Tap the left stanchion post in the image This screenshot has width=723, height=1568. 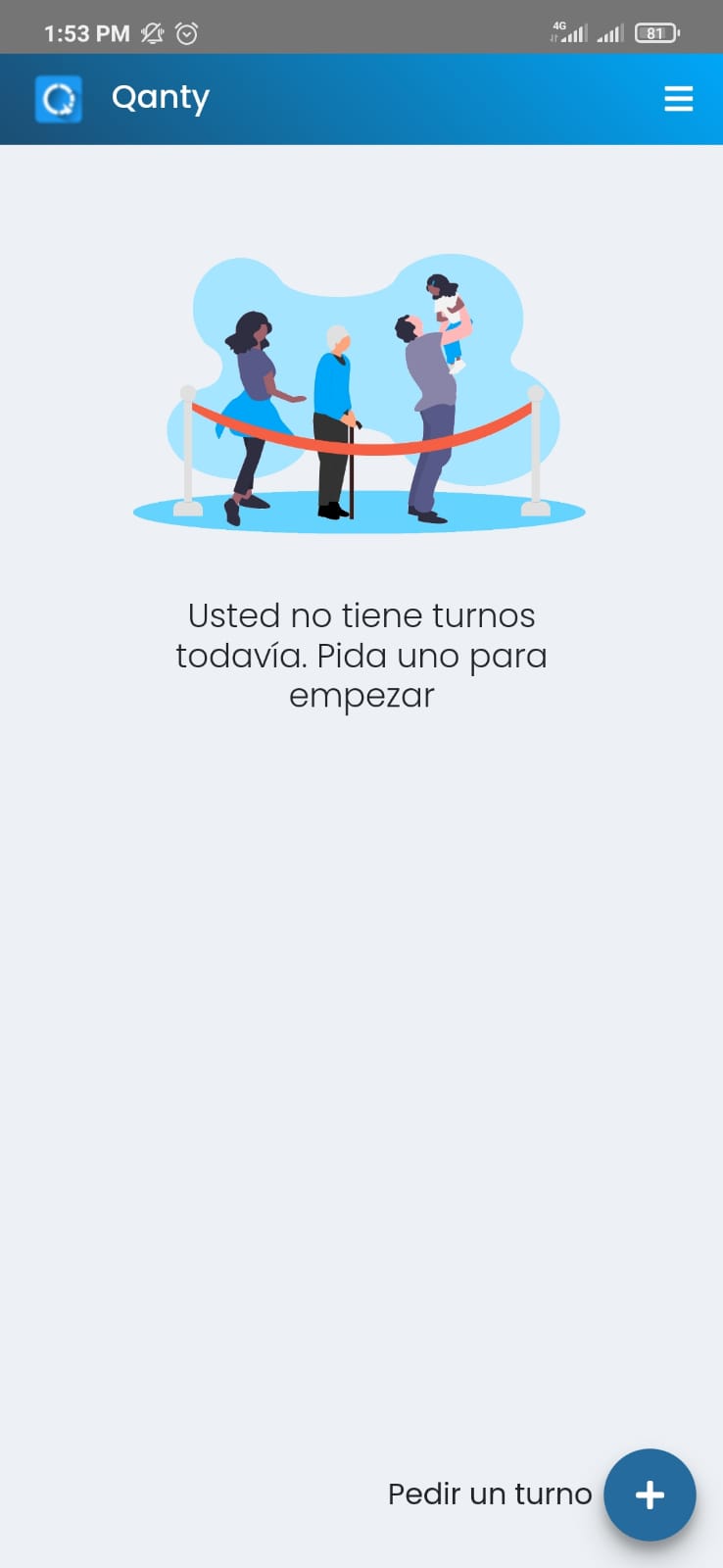(x=184, y=451)
